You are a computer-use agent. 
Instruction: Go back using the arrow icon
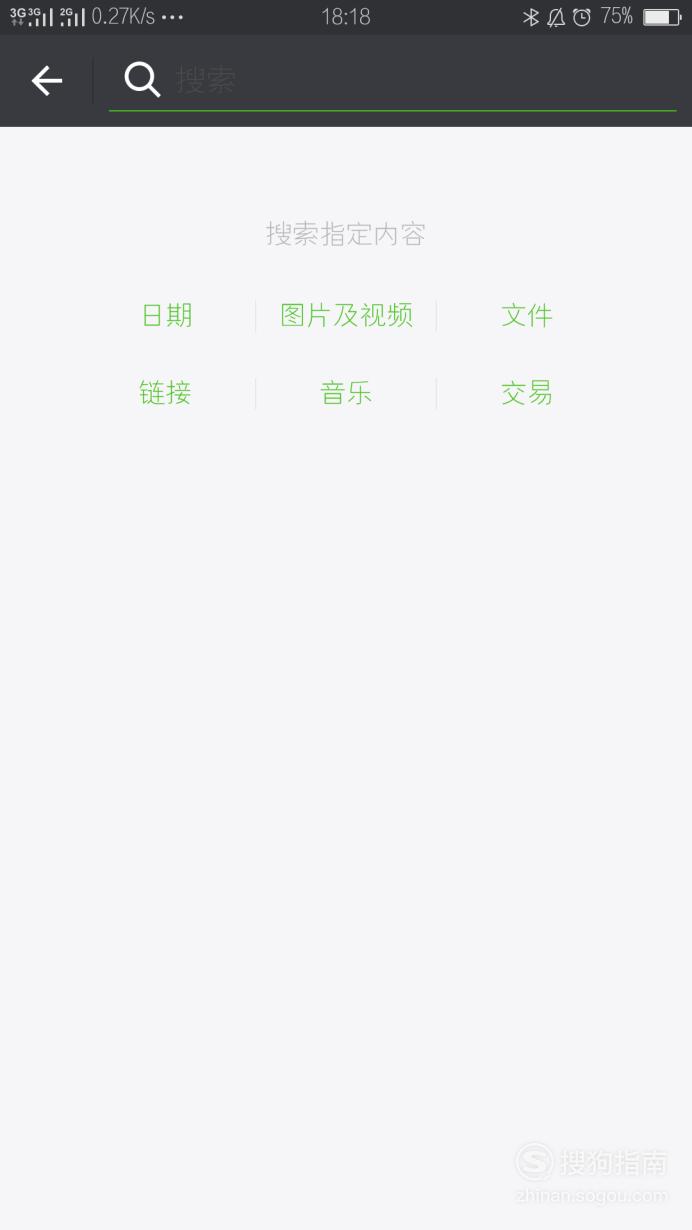tap(47, 81)
